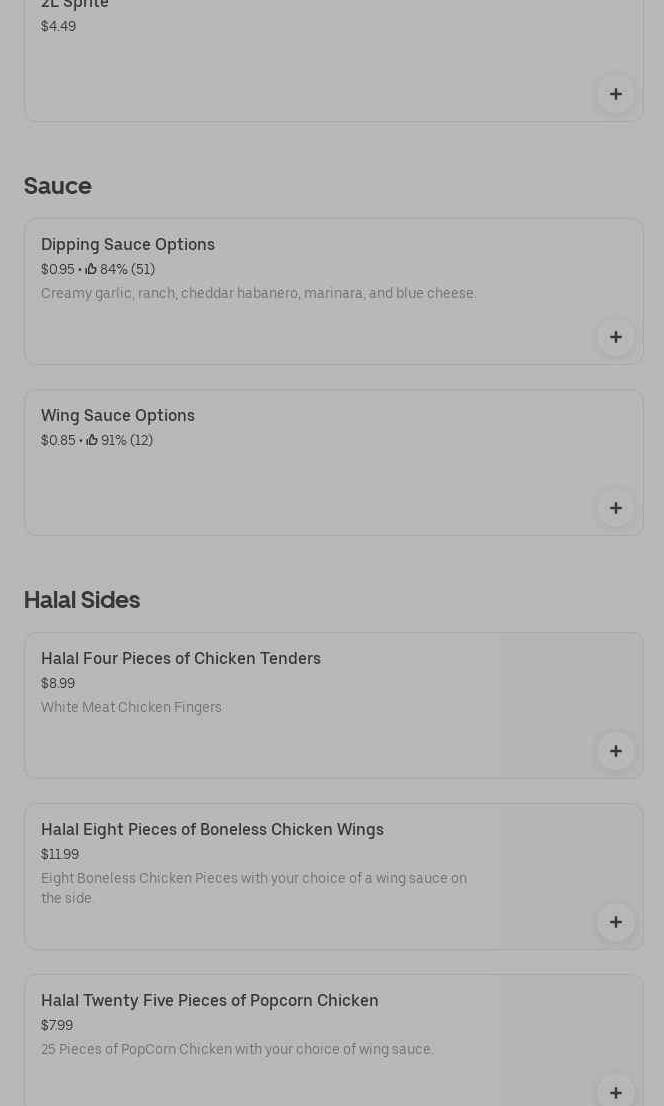Add Dipping Sauce Options to order
This screenshot has width=664, height=1106.
click(615, 337)
